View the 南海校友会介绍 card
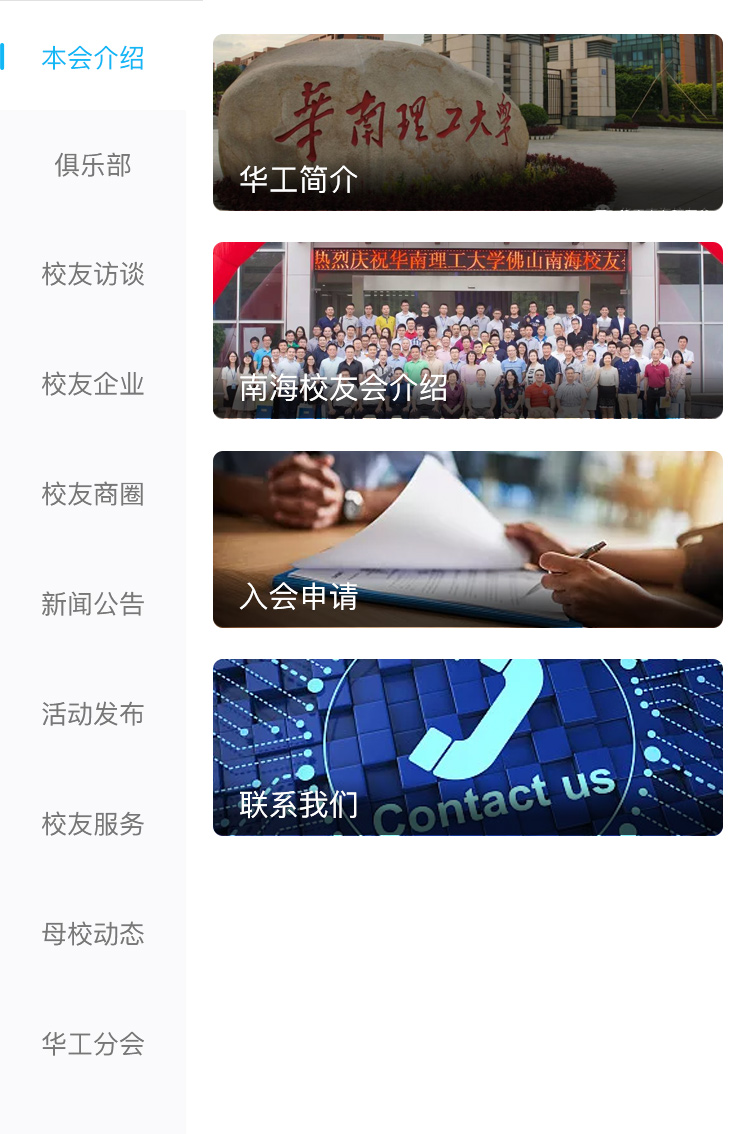This screenshot has width=750, height=1134. click(x=467, y=330)
